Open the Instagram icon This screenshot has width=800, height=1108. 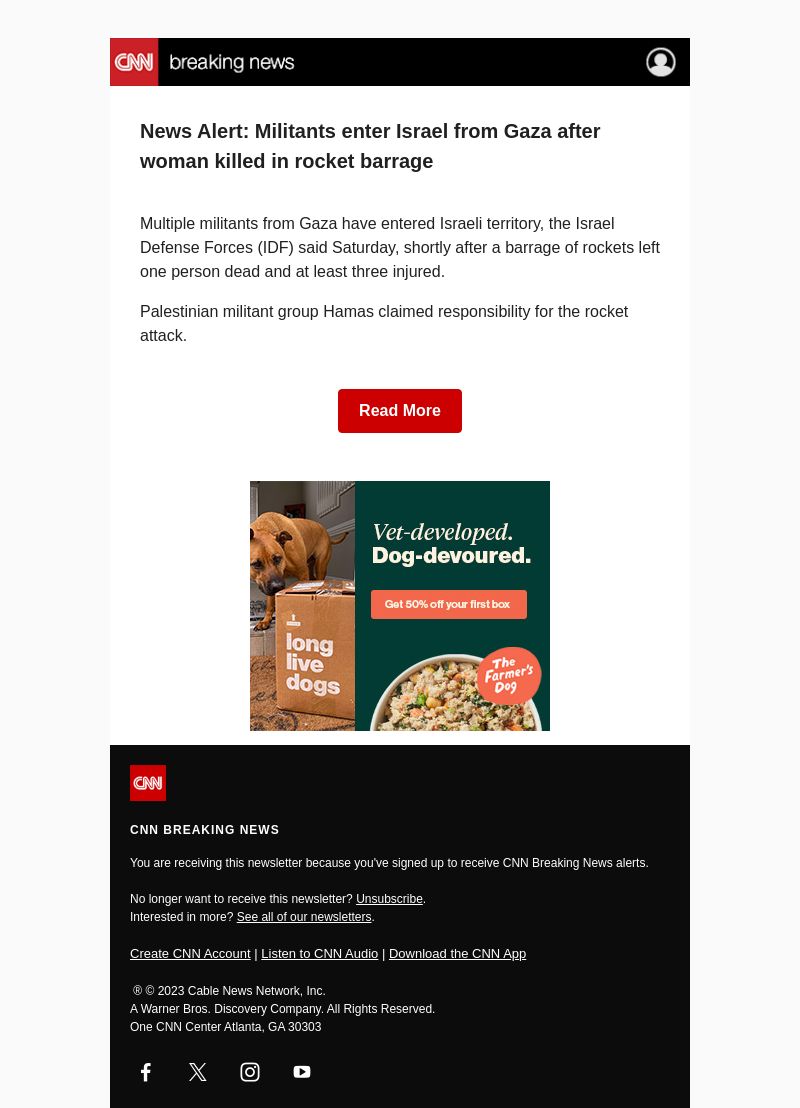250,1072
